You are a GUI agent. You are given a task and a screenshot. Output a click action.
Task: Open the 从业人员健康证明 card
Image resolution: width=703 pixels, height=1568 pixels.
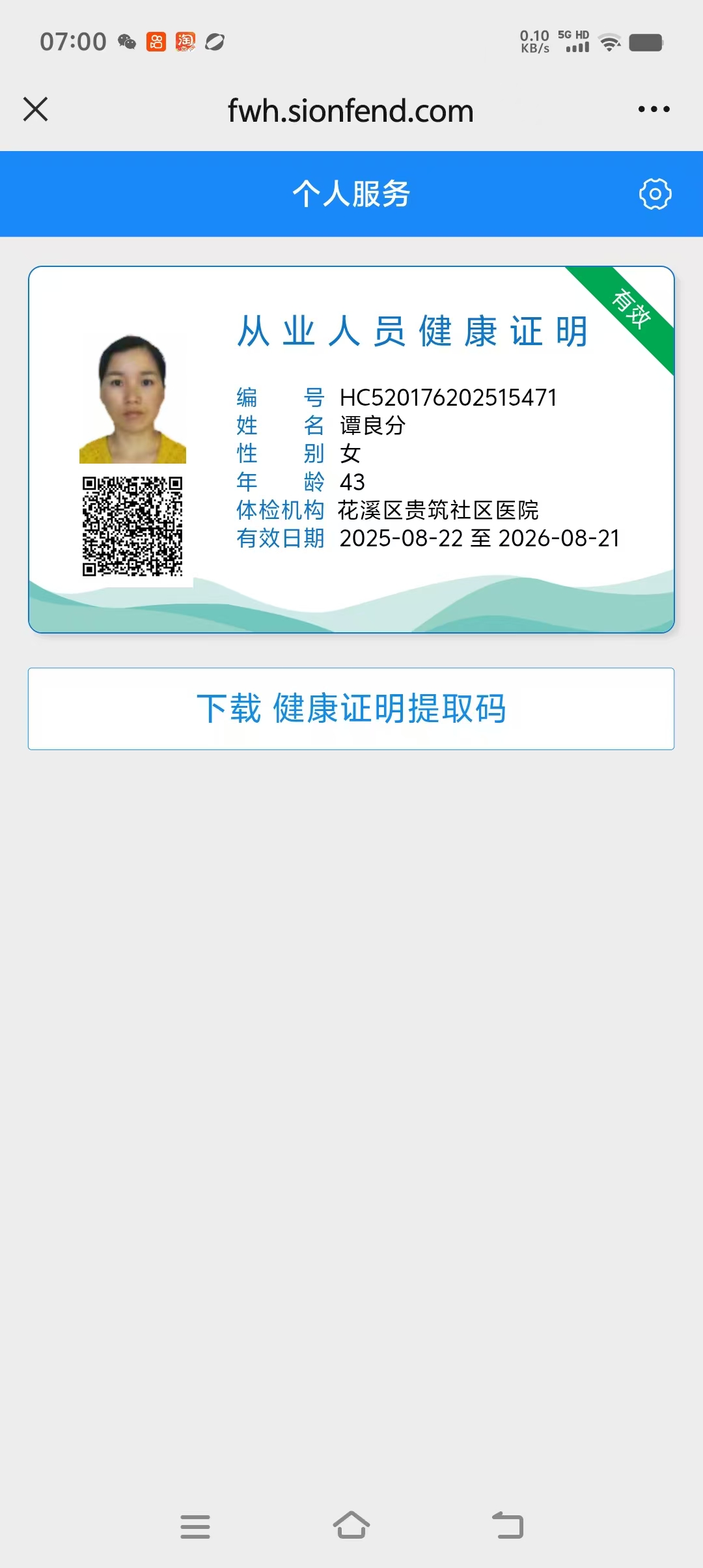tap(351, 449)
